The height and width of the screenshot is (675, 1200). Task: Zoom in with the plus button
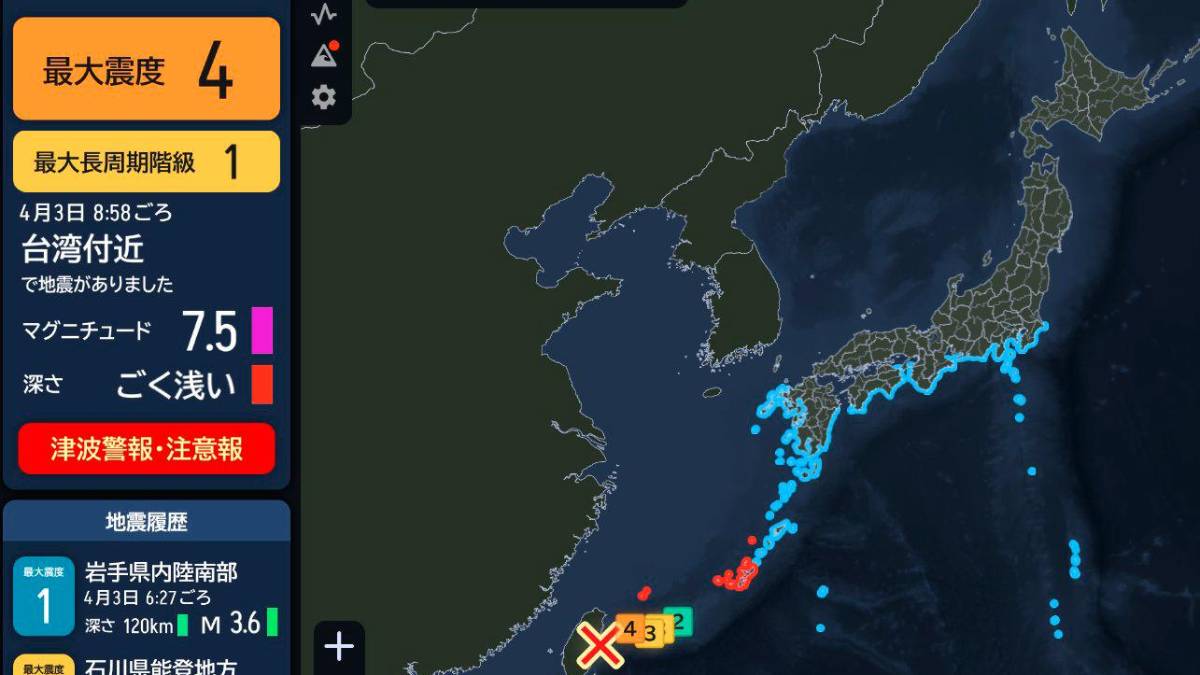[x=340, y=646]
